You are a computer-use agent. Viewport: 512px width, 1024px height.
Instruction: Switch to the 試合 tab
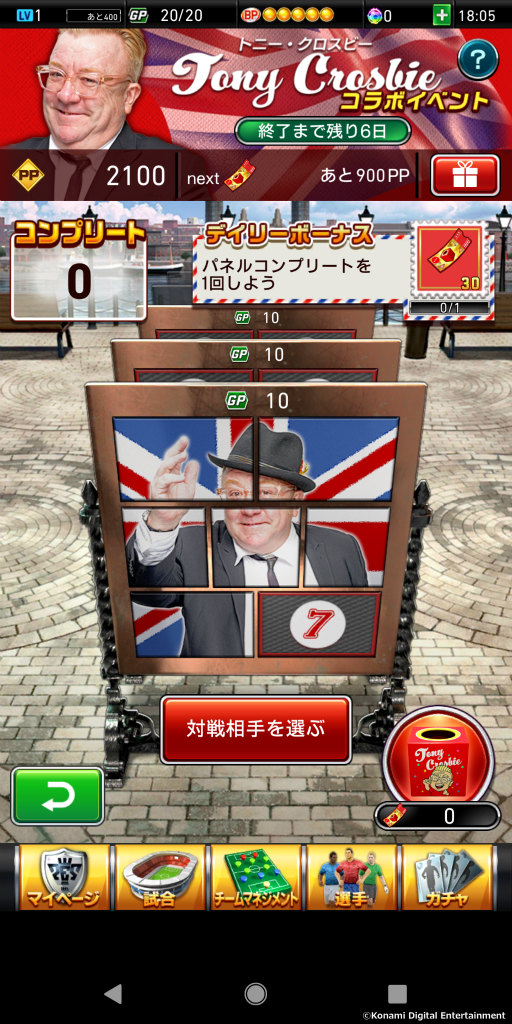pos(159,877)
